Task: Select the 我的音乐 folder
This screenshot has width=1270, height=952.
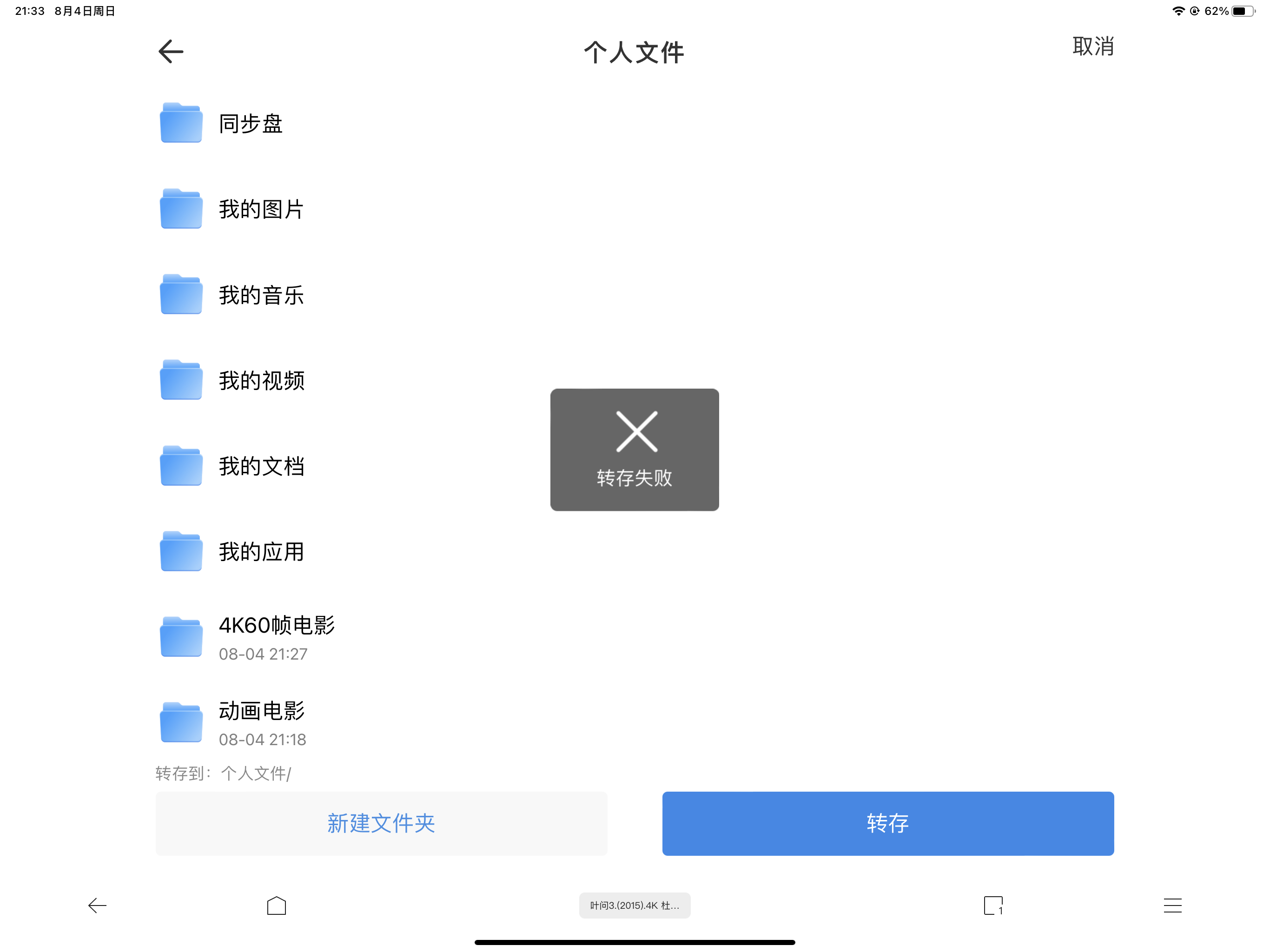Action: tap(261, 295)
